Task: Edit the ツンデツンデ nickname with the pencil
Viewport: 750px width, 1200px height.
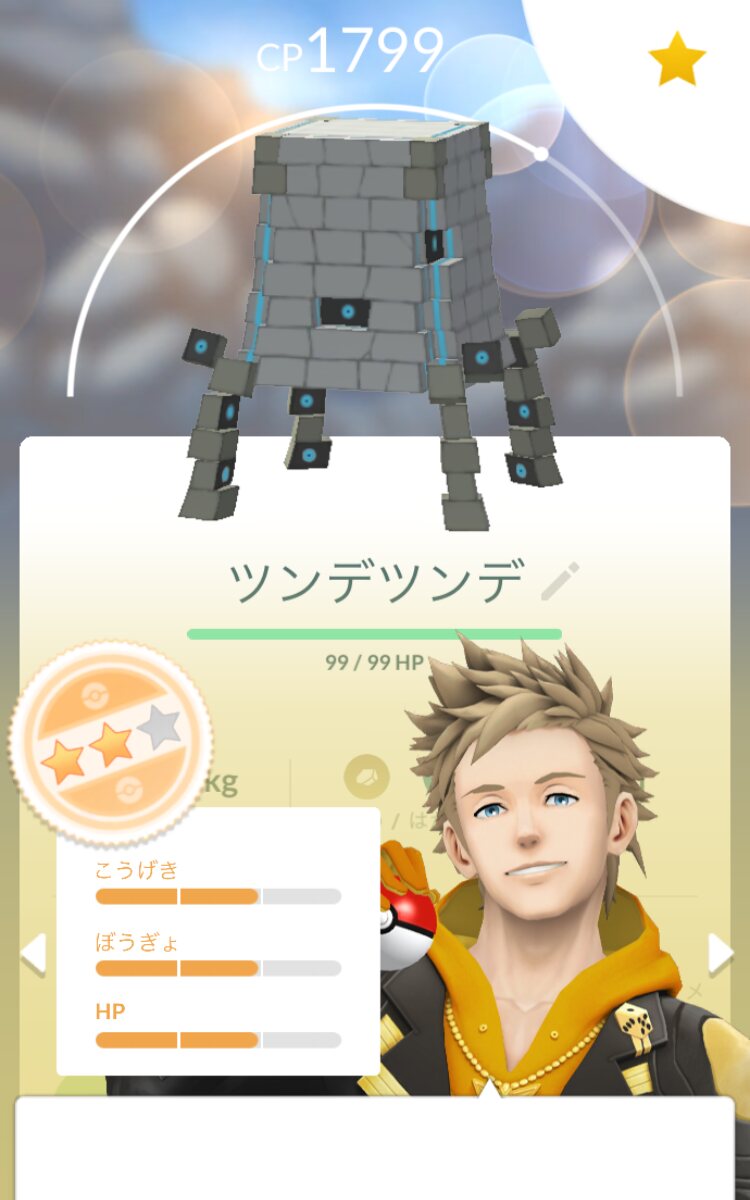Action: (x=560, y=581)
